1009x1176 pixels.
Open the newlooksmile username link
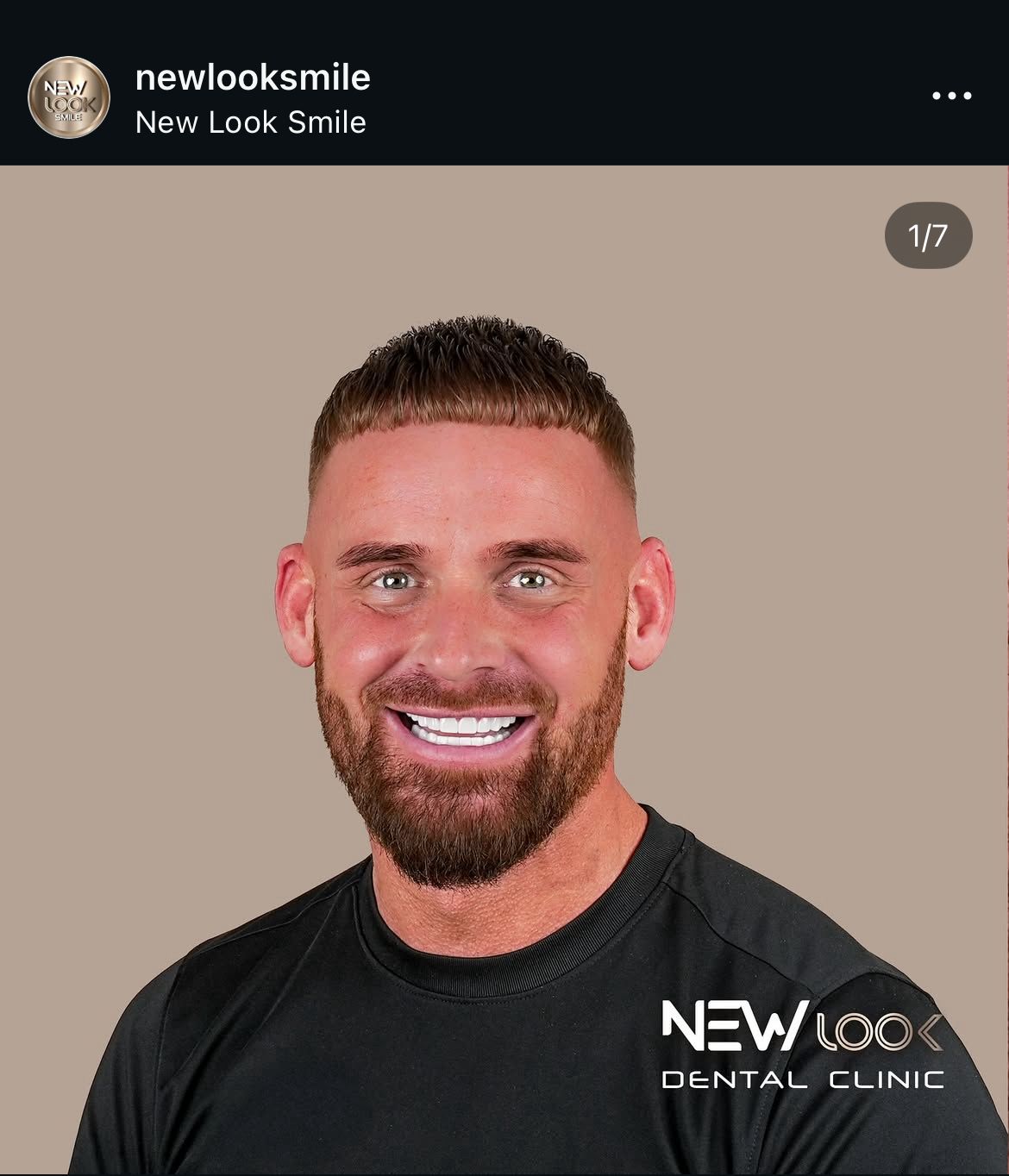[x=253, y=78]
